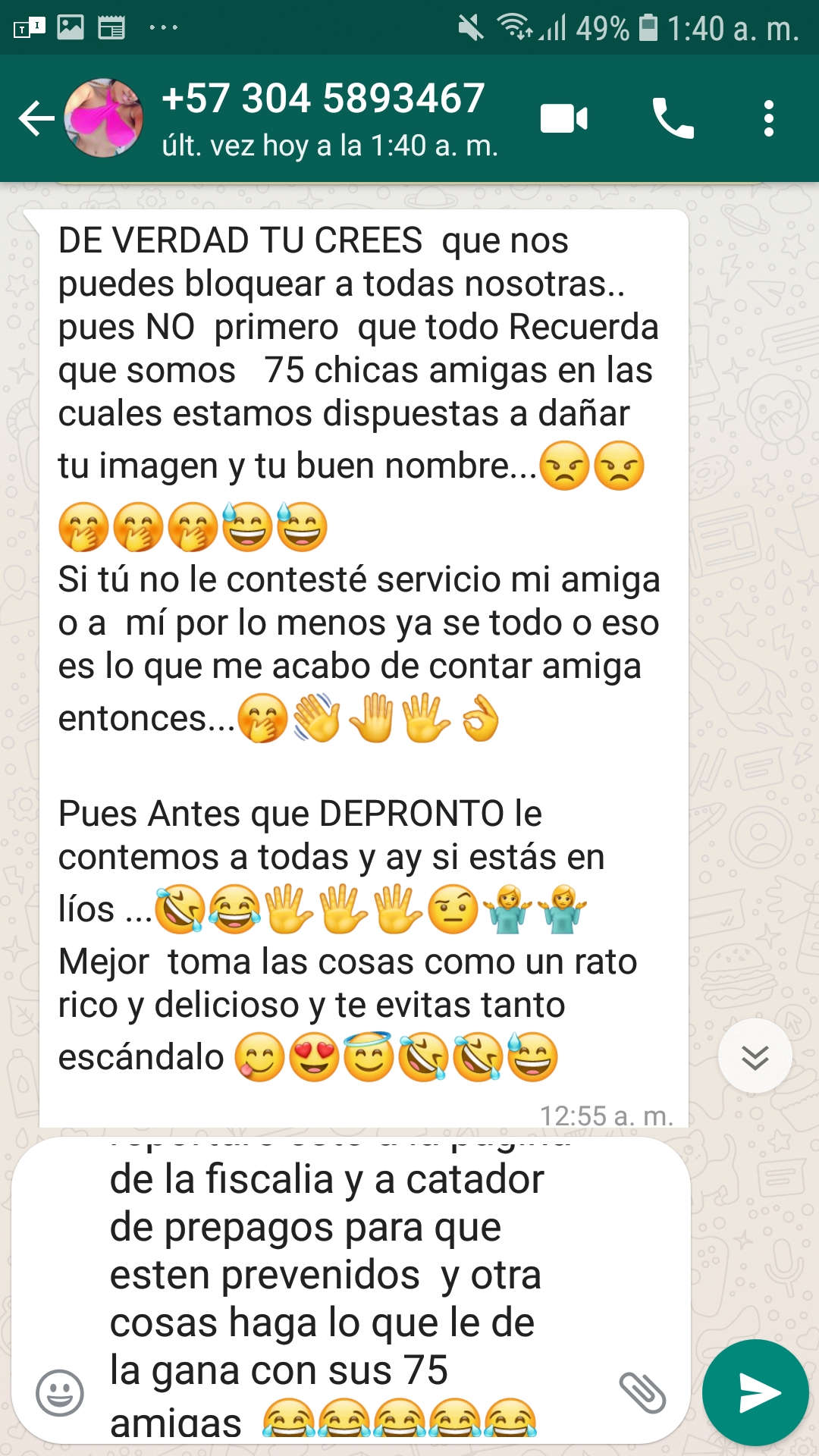Start a video call
The height and width of the screenshot is (1456, 819).
[563, 118]
